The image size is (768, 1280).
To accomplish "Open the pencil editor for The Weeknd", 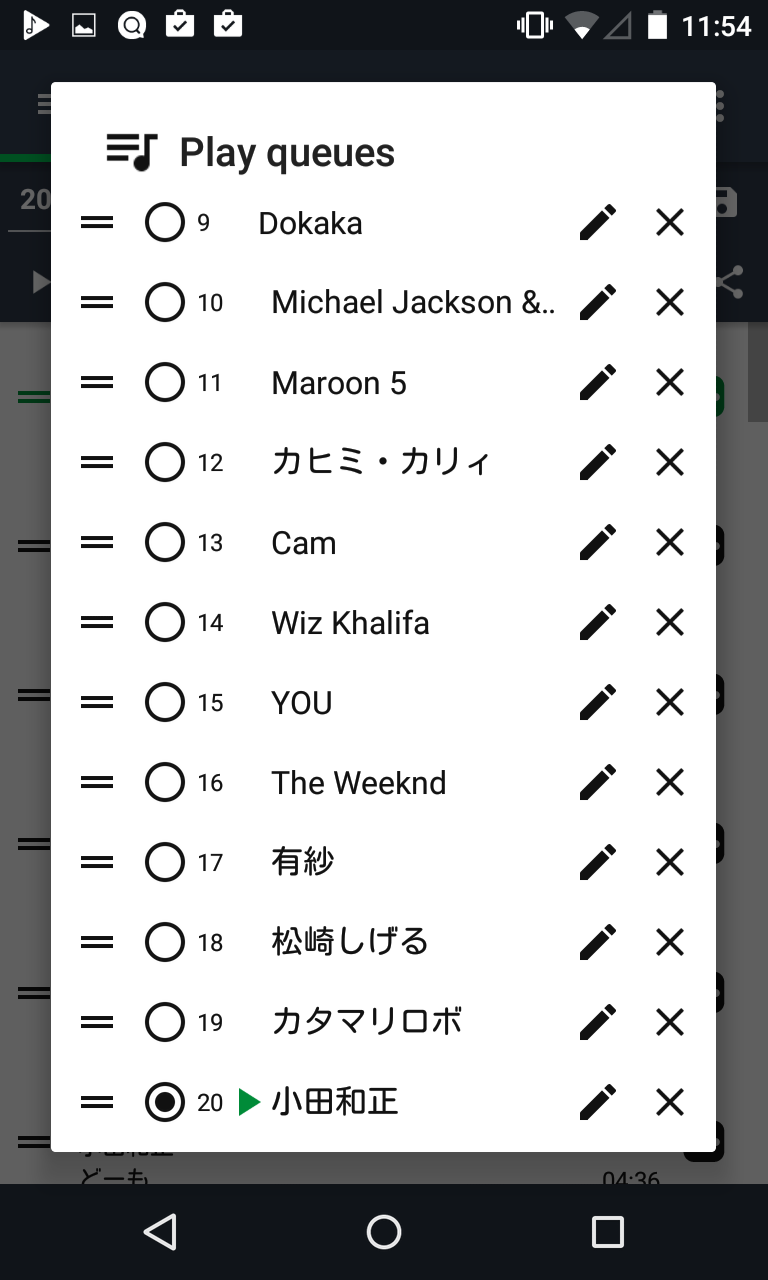I will 597,782.
